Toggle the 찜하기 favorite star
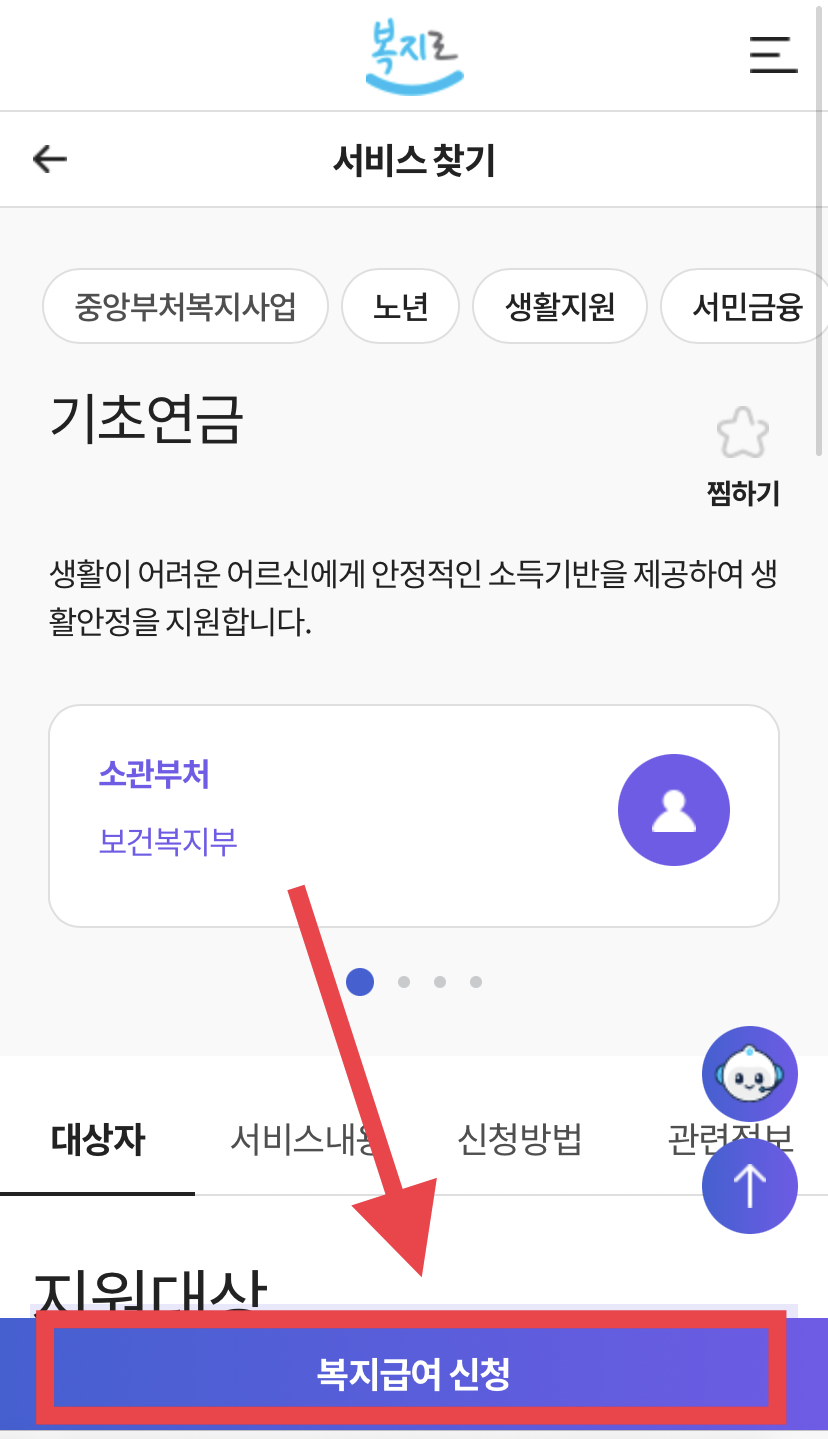The image size is (828, 1439). coord(743,433)
